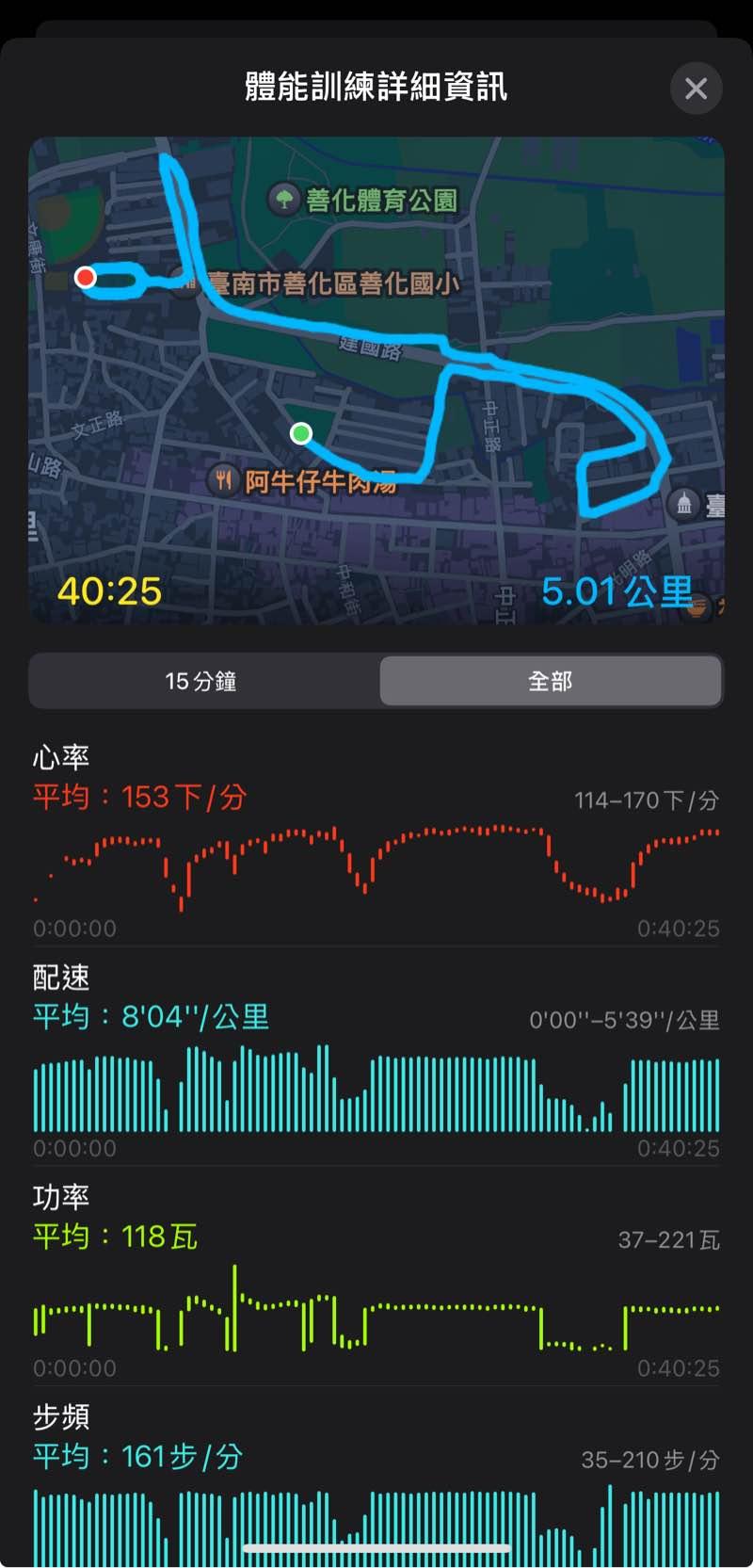Close the workout details sheet
The image size is (753, 1568).
click(x=696, y=89)
